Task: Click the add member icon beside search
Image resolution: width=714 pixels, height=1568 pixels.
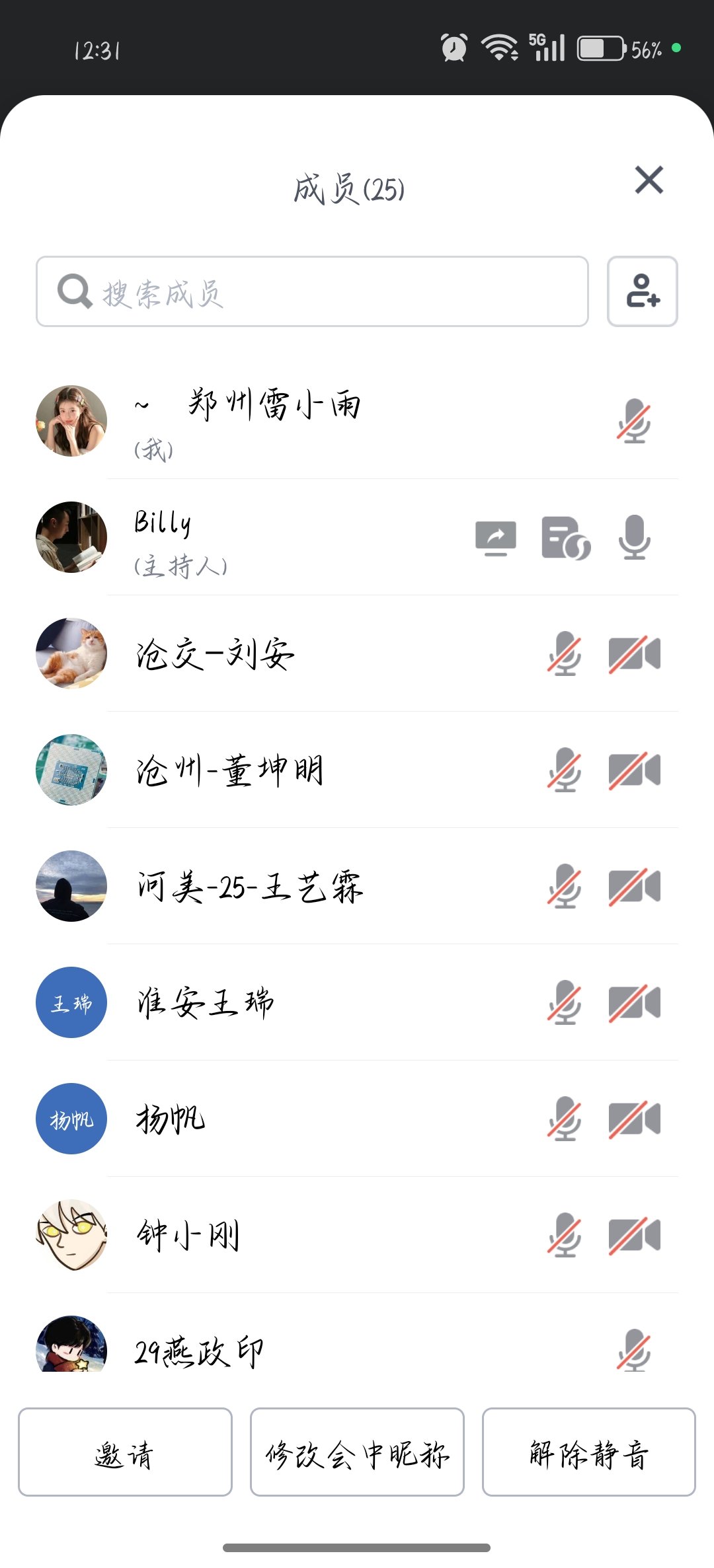Action: point(642,291)
